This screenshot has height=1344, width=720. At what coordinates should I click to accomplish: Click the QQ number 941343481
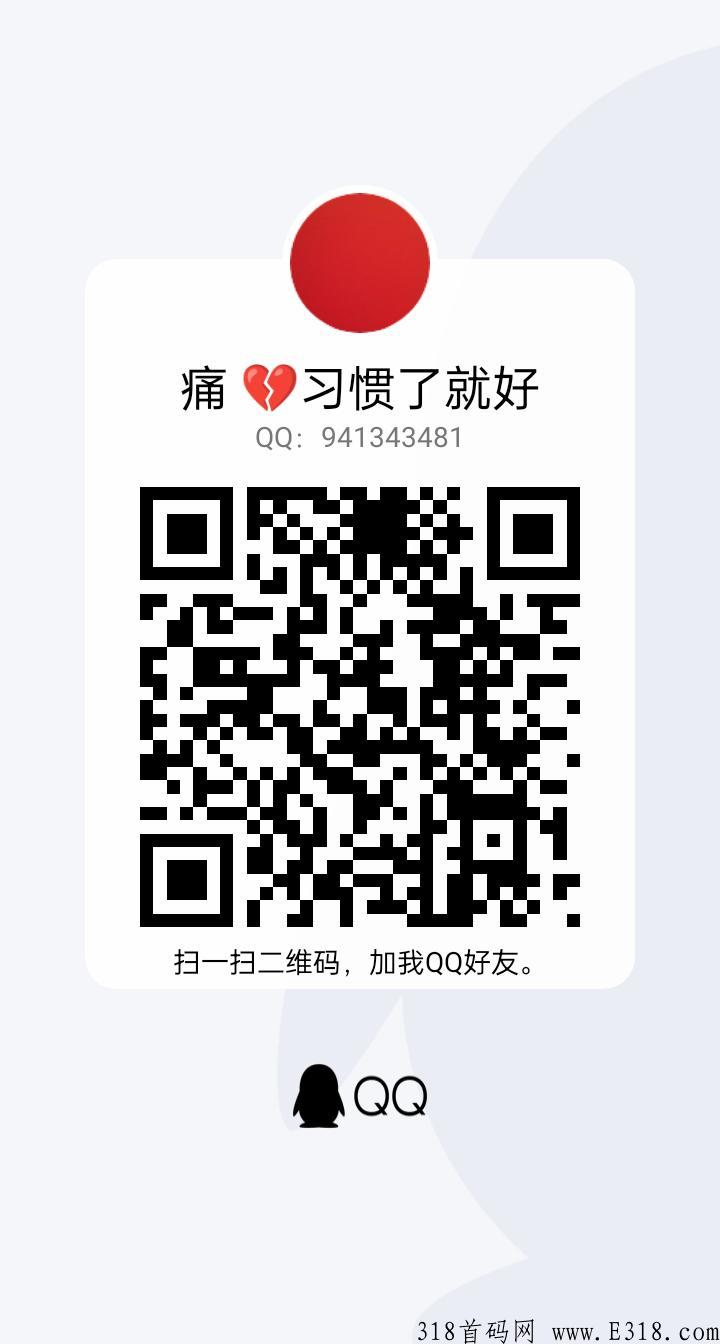tap(390, 435)
